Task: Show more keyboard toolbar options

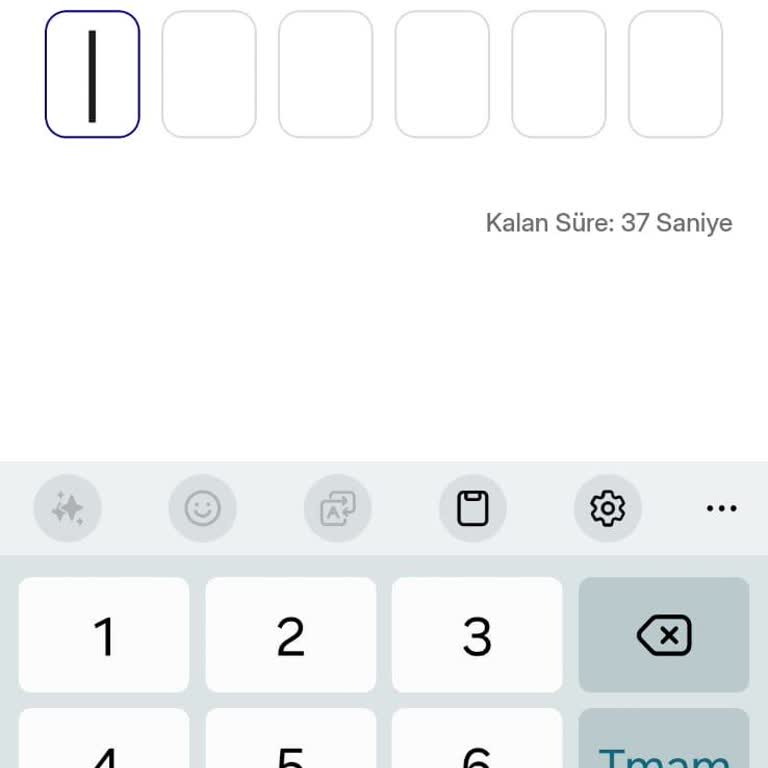Action: coord(721,508)
